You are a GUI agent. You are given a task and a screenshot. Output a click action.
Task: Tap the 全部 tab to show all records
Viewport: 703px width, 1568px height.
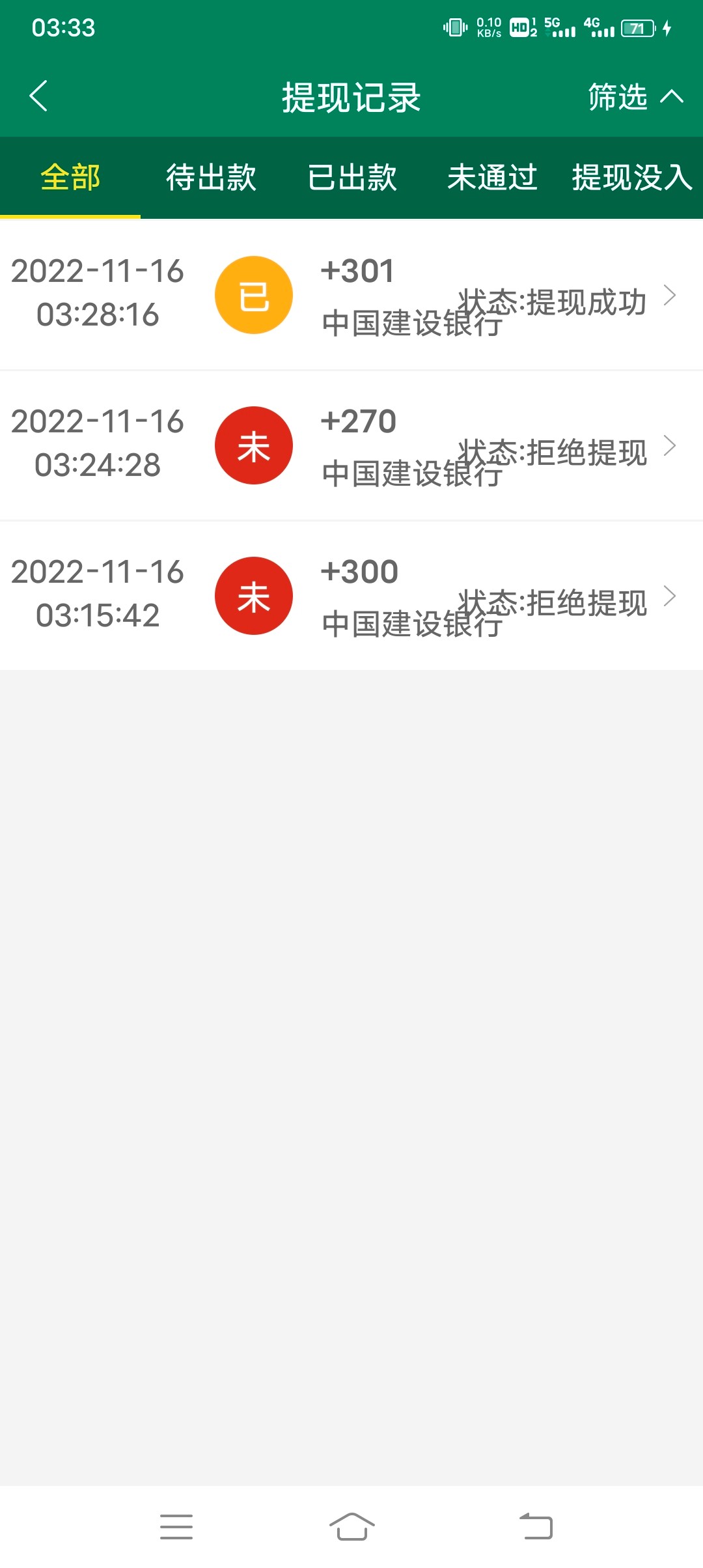(x=70, y=177)
